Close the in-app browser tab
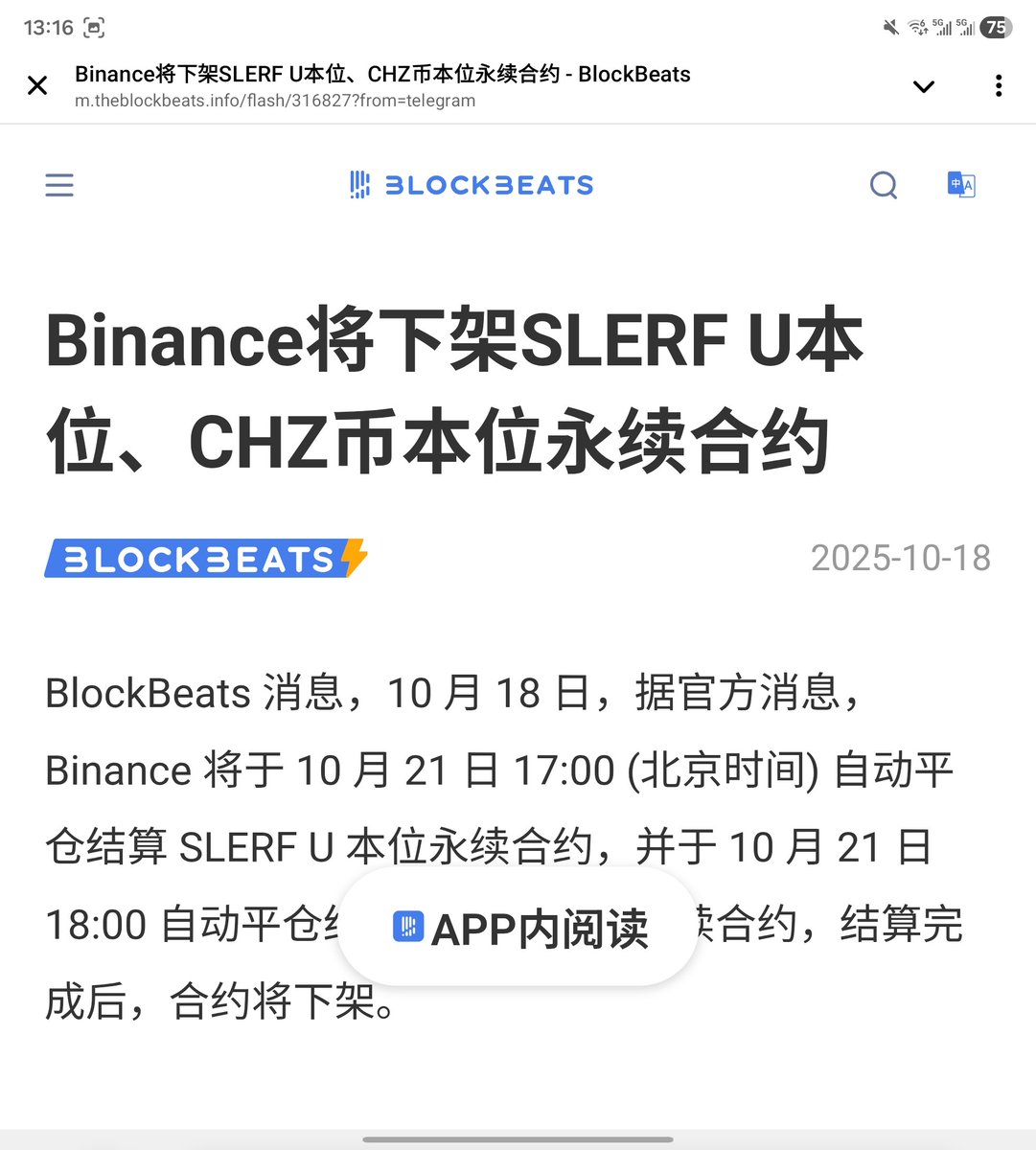The width and height of the screenshot is (1036, 1150). pyautogui.click(x=37, y=86)
